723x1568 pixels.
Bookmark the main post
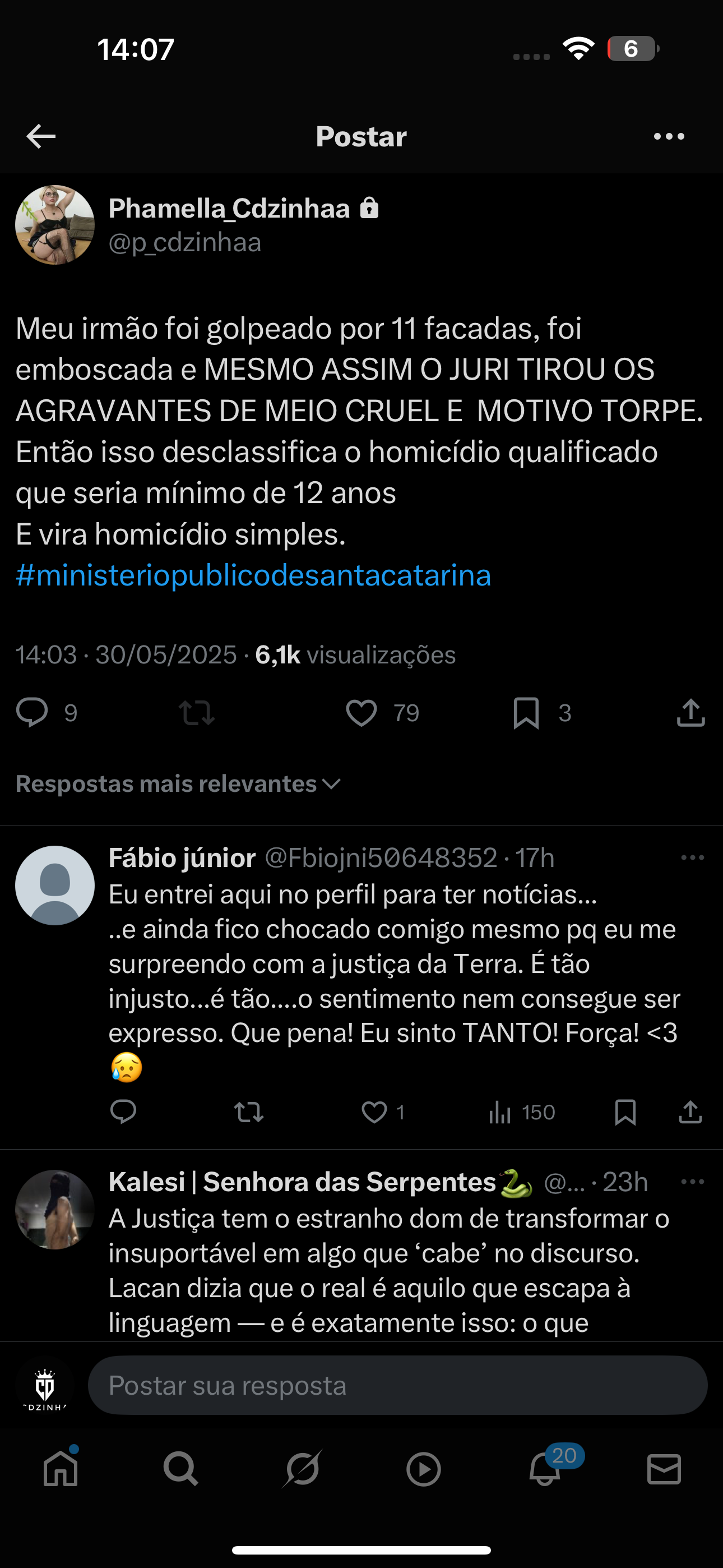coord(526,713)
